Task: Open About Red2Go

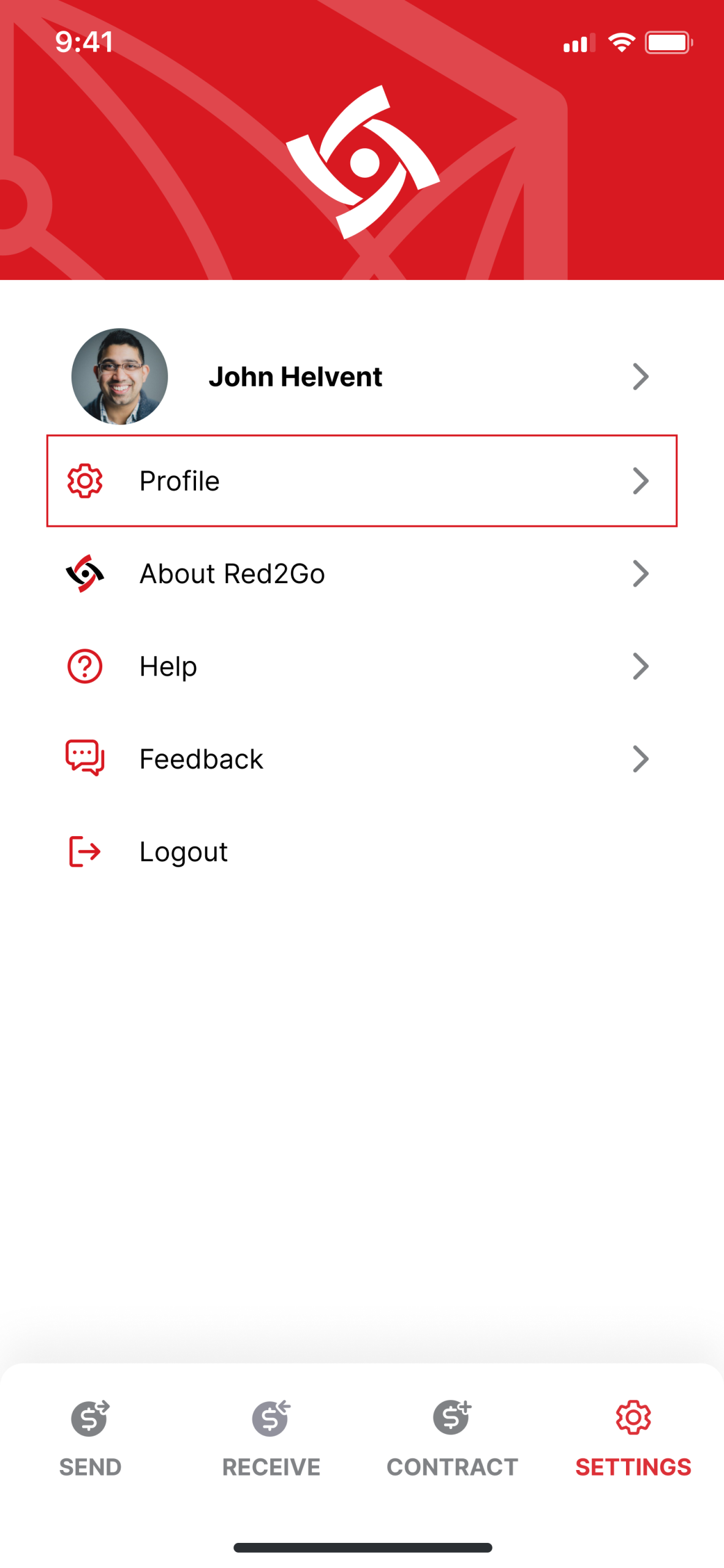Action: click(361, 573)
